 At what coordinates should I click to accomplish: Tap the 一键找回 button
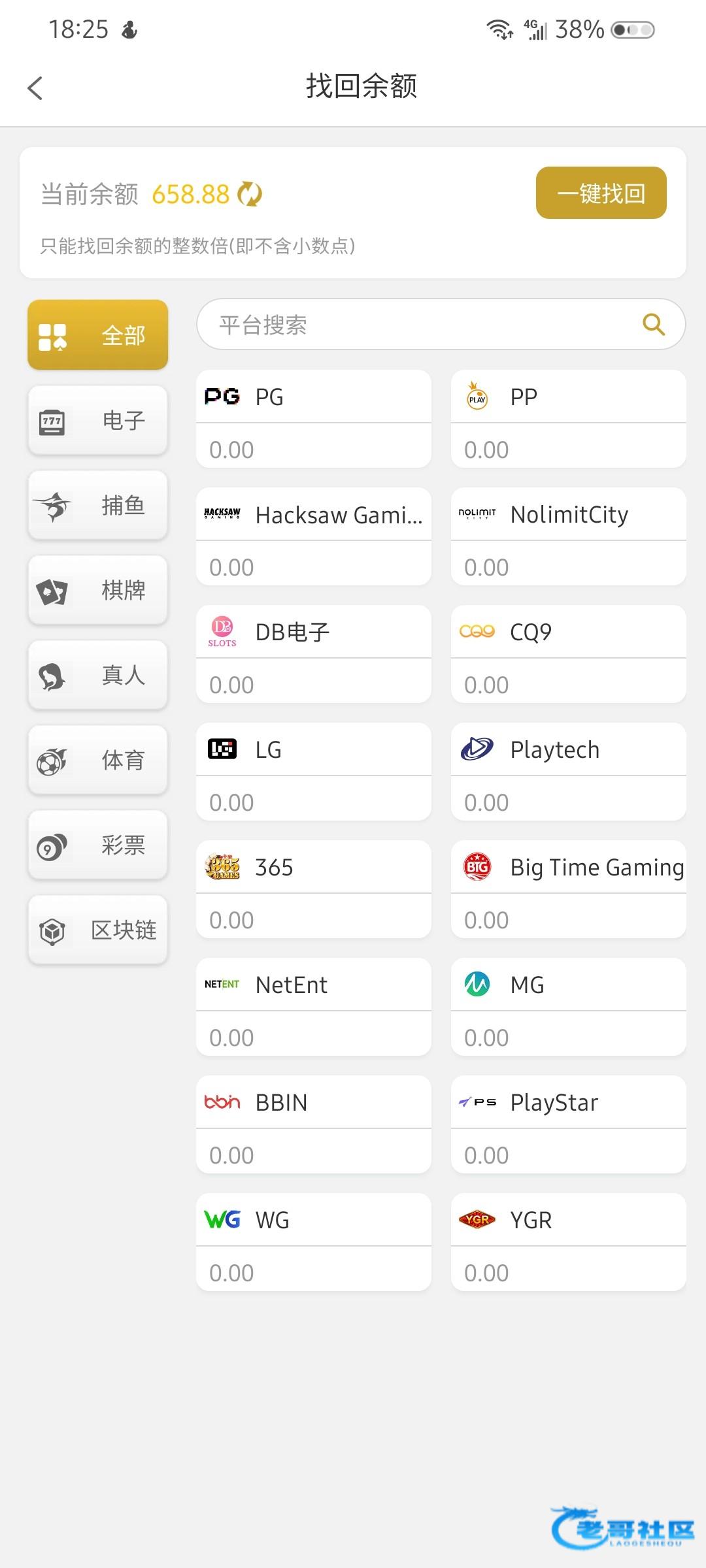pos(601,193)
